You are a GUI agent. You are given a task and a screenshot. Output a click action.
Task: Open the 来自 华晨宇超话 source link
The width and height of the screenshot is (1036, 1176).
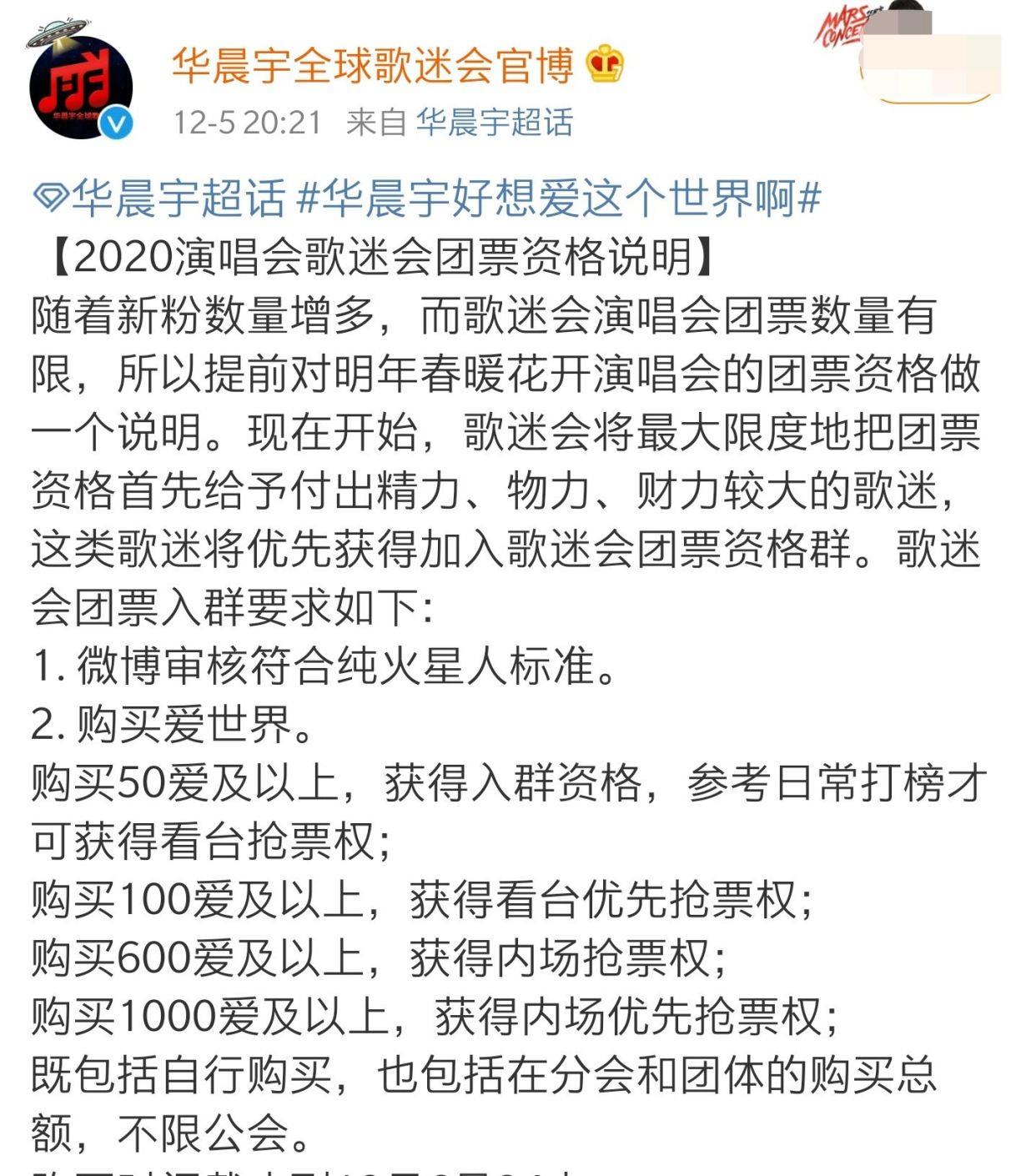[494, 123]
